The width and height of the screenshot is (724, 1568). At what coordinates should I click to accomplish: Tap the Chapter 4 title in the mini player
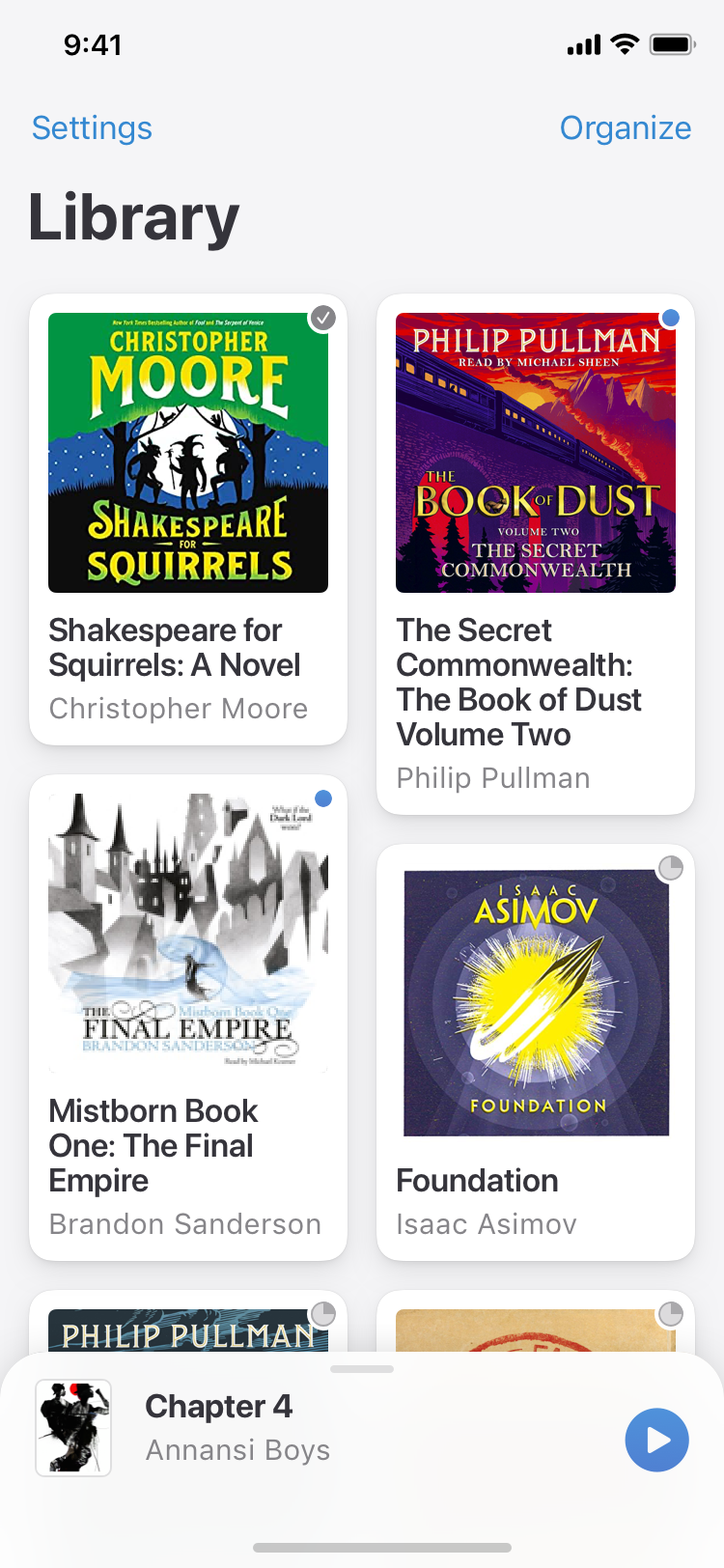tap(219, 1407)
